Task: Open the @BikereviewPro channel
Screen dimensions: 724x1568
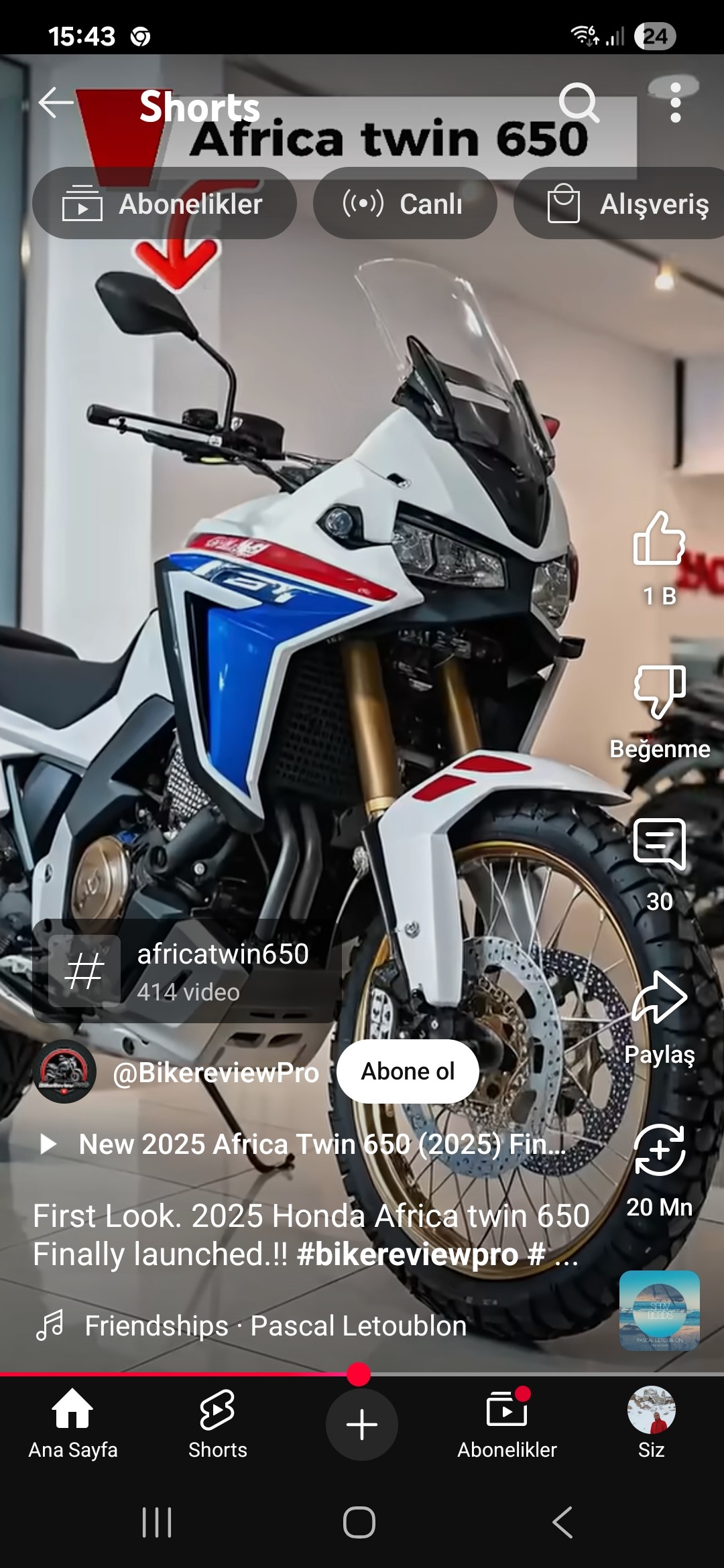Action: click(215, 1073)
